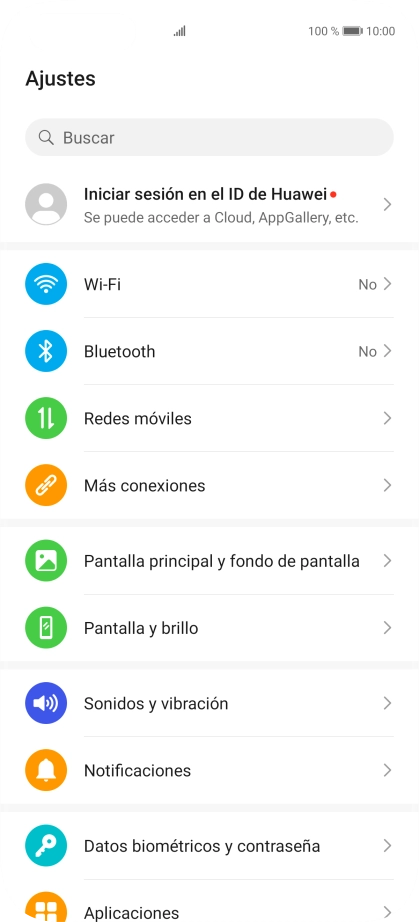Open Sonidos y vibración
This screenshot has height=922, width=419.
click(x=209, y=703)
